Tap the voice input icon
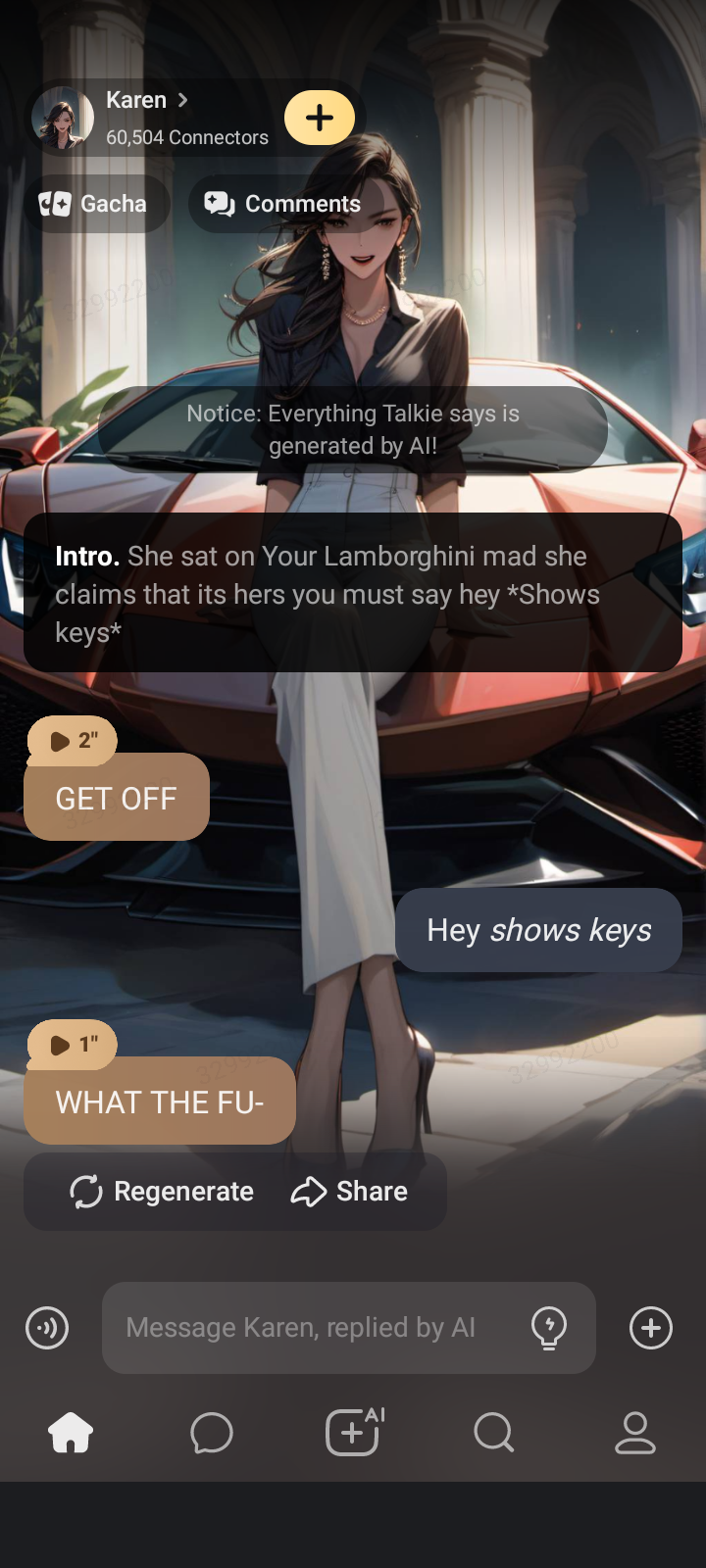 [x=47, y=1328]
